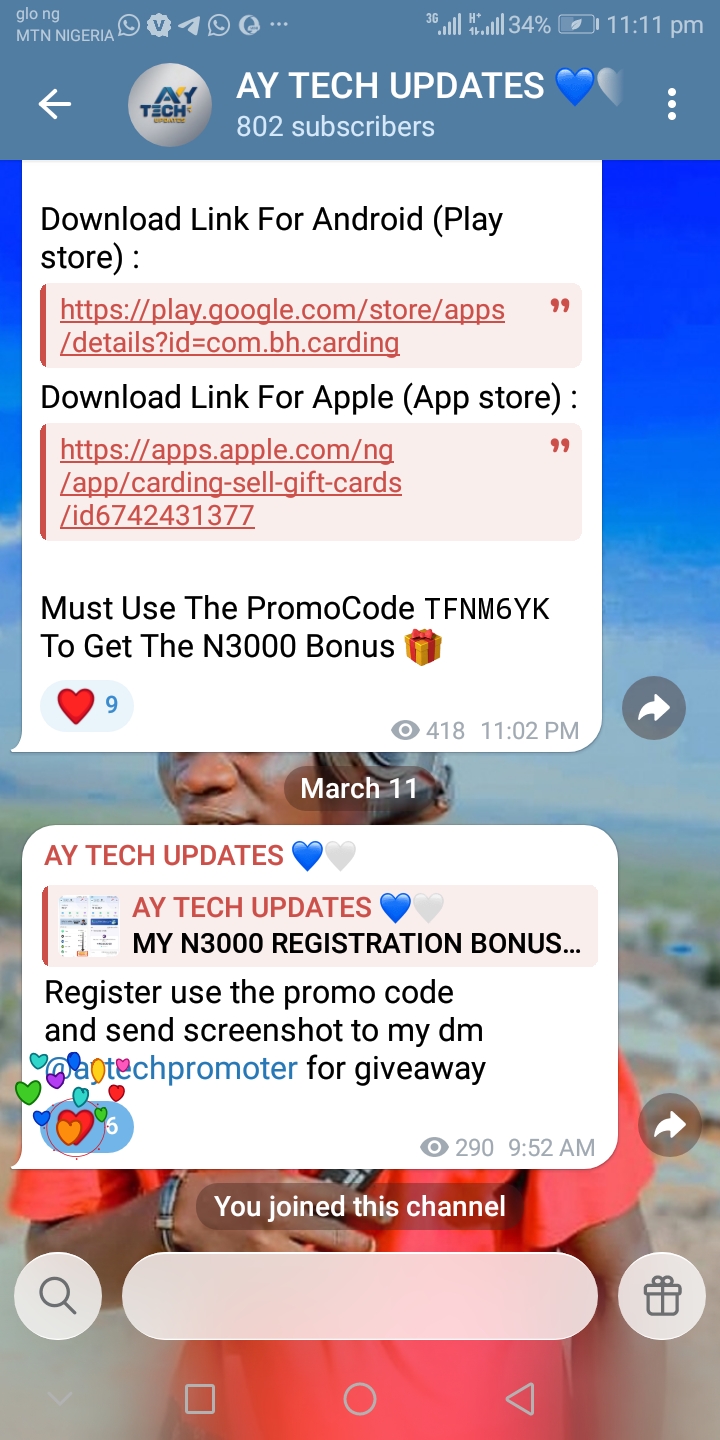720x1440 pixels.
Task: Open the gift button
Action: pos(662,1296)
